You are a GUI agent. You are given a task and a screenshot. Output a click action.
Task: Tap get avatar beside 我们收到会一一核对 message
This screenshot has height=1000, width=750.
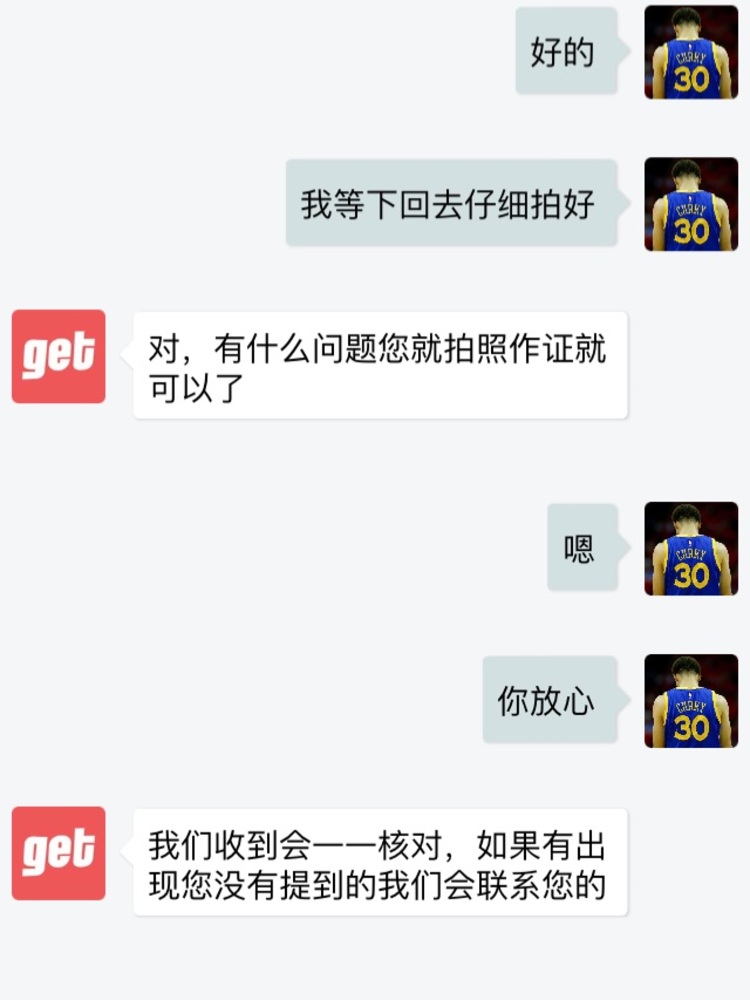(x=58, y=853)
